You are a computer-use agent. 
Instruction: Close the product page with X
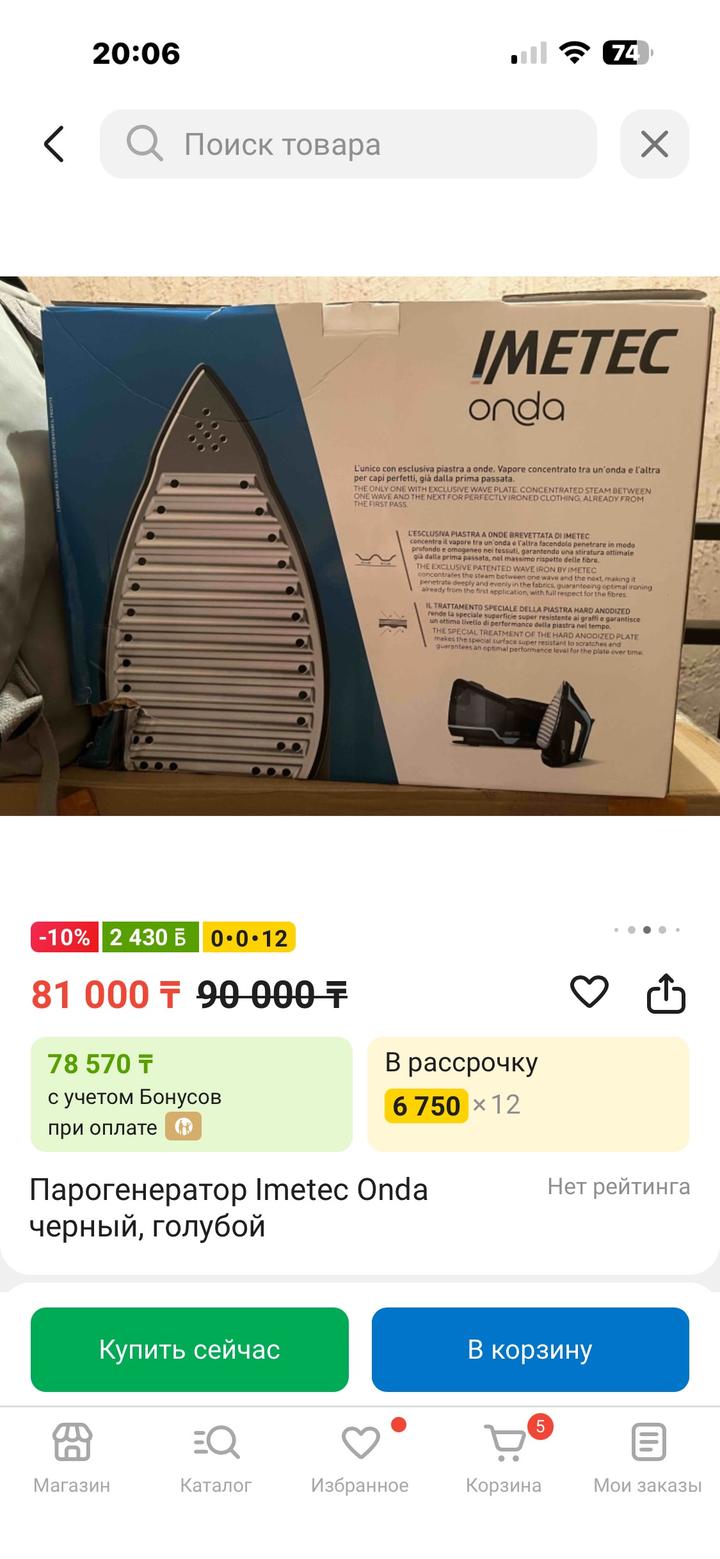tap(654, 144)
